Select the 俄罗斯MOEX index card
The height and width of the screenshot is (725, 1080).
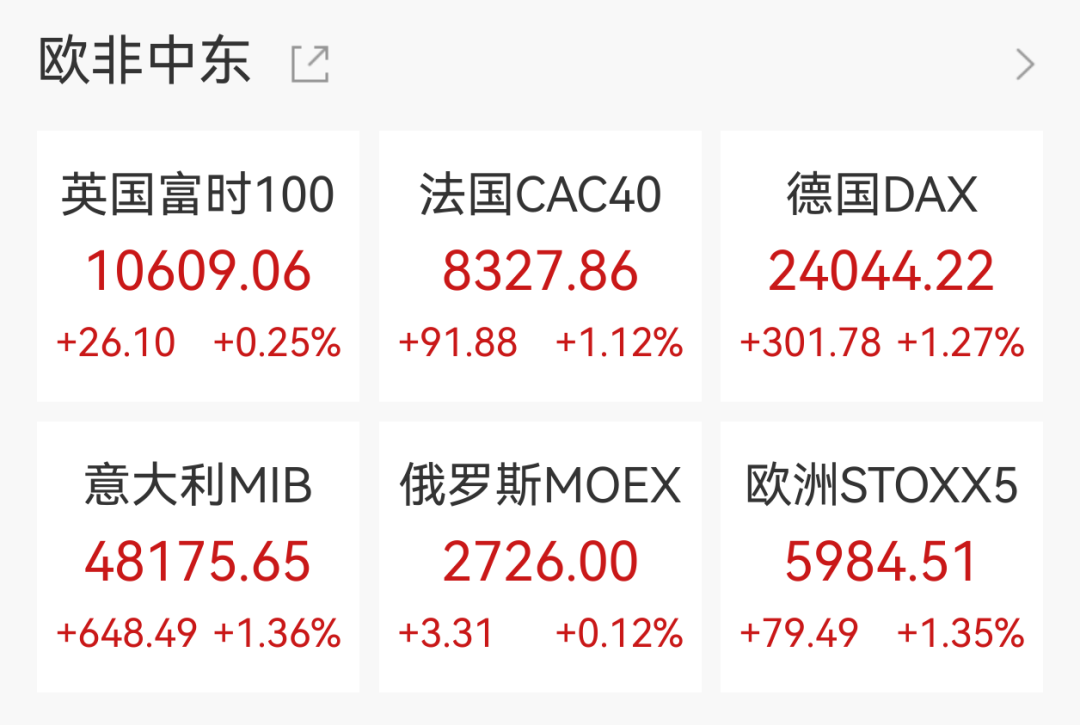tap(540, 557)
